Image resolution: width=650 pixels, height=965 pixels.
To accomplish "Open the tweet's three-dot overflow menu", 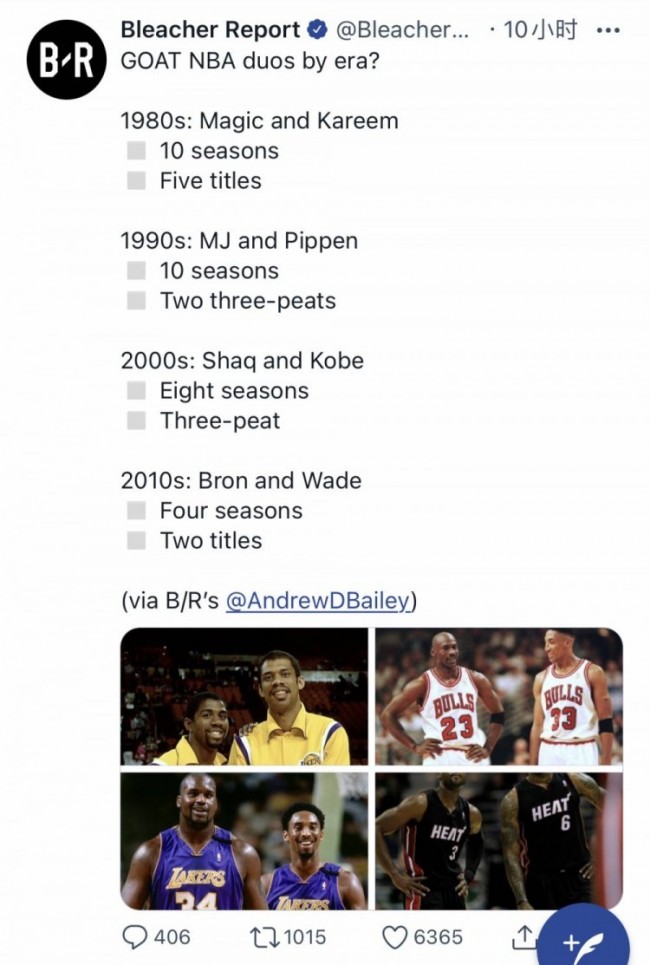I will (607, 30).
